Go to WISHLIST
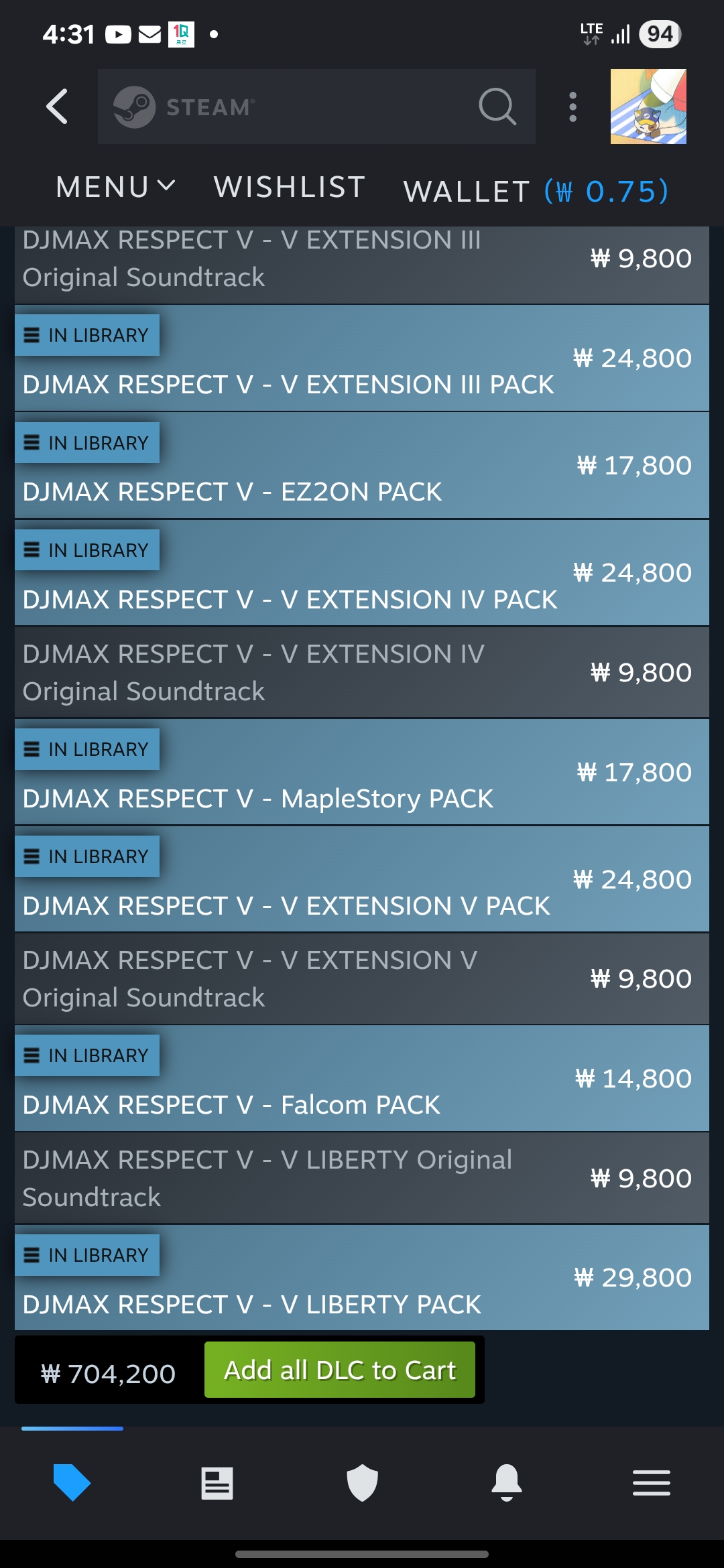 tap(290, 187)
